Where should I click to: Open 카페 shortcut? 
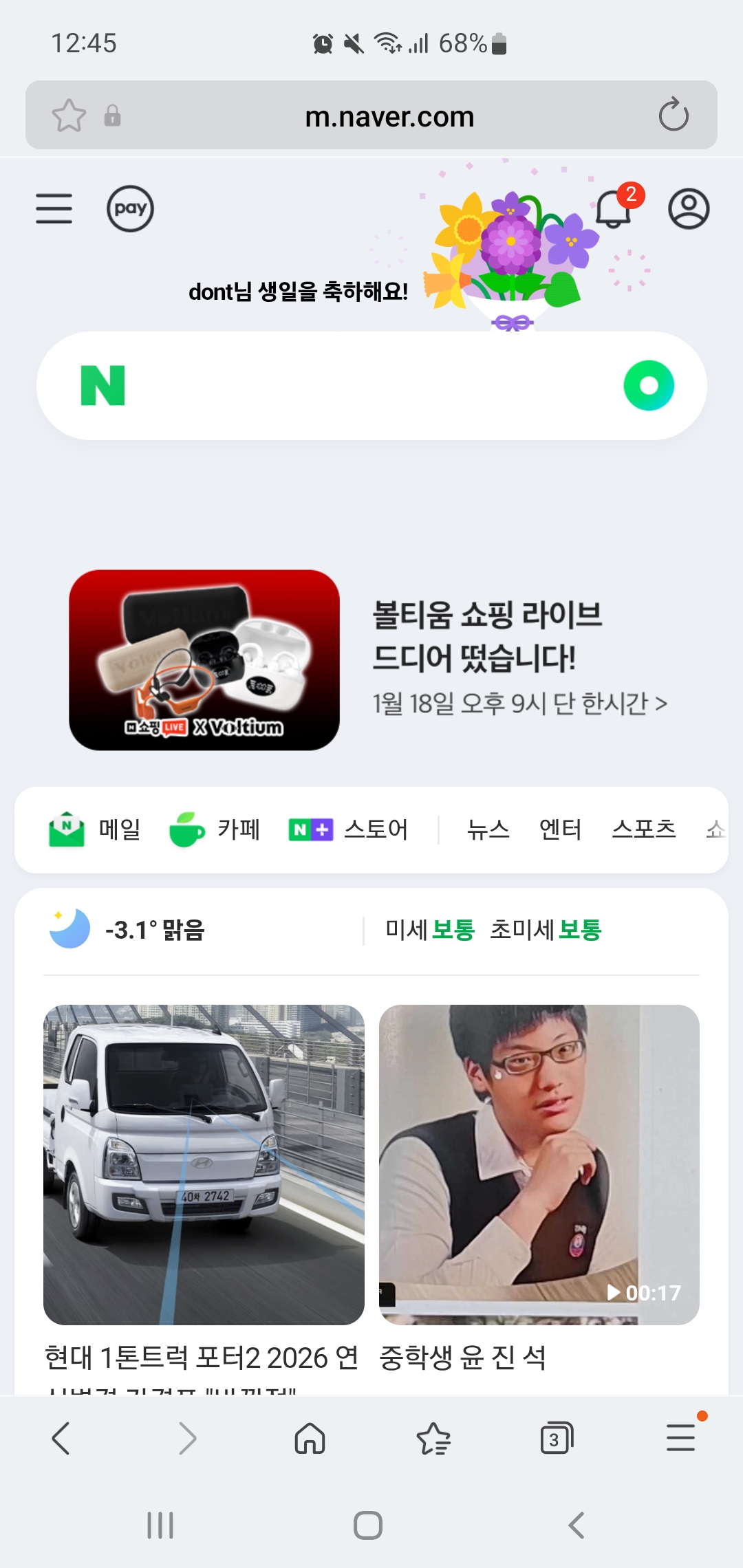(x=215, y=829)
